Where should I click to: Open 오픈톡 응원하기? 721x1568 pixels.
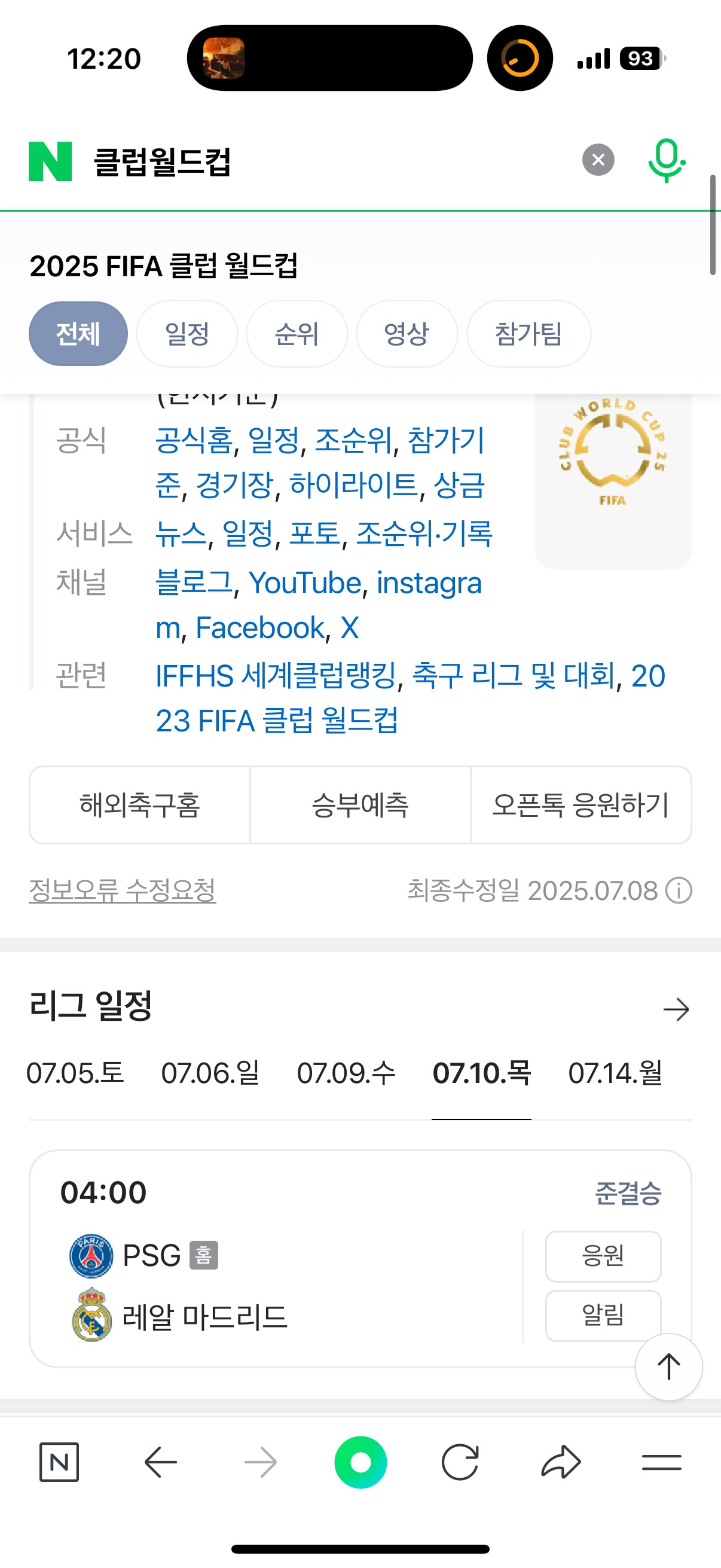coord(581,805)
